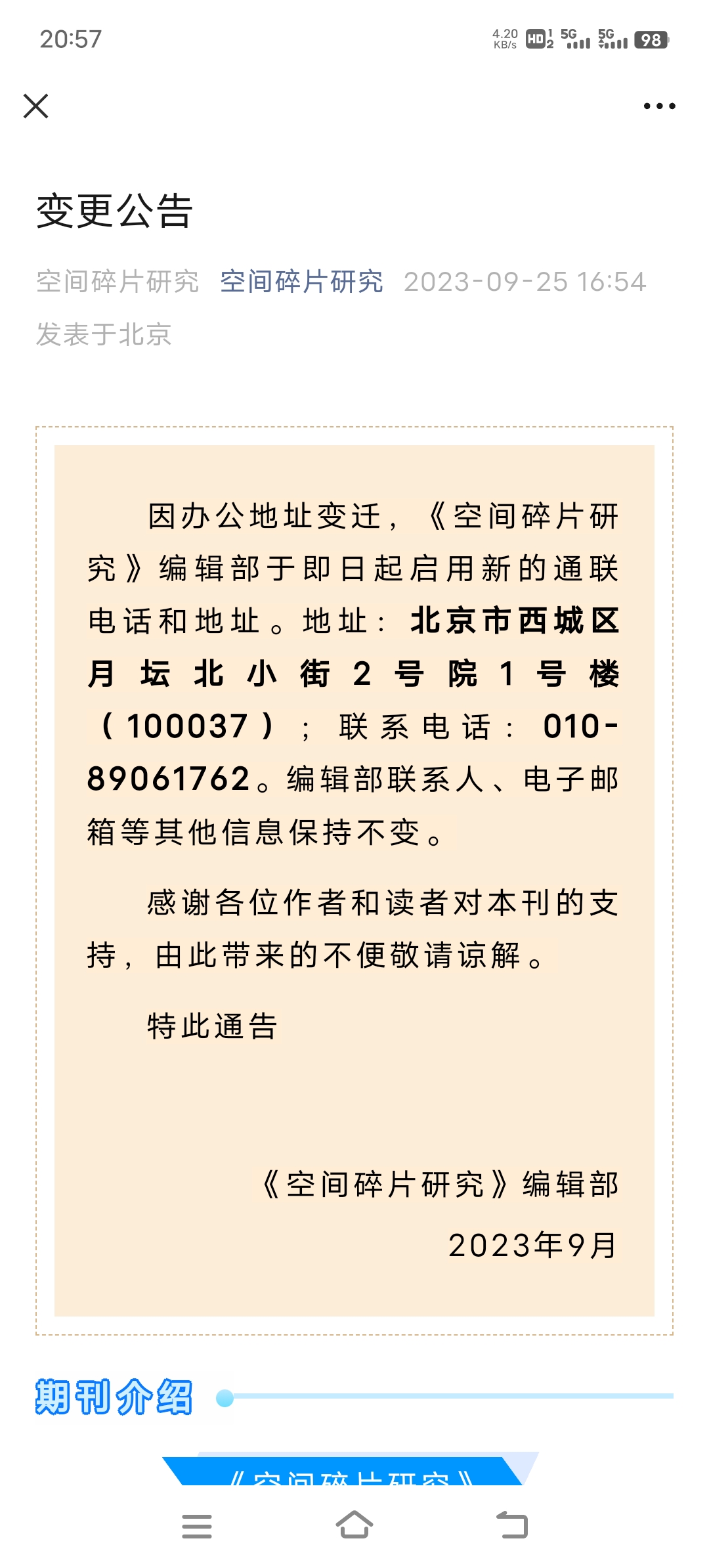Tap the system home button
The height and width of the screenshot is (1568, 709).
(354, 1525)
